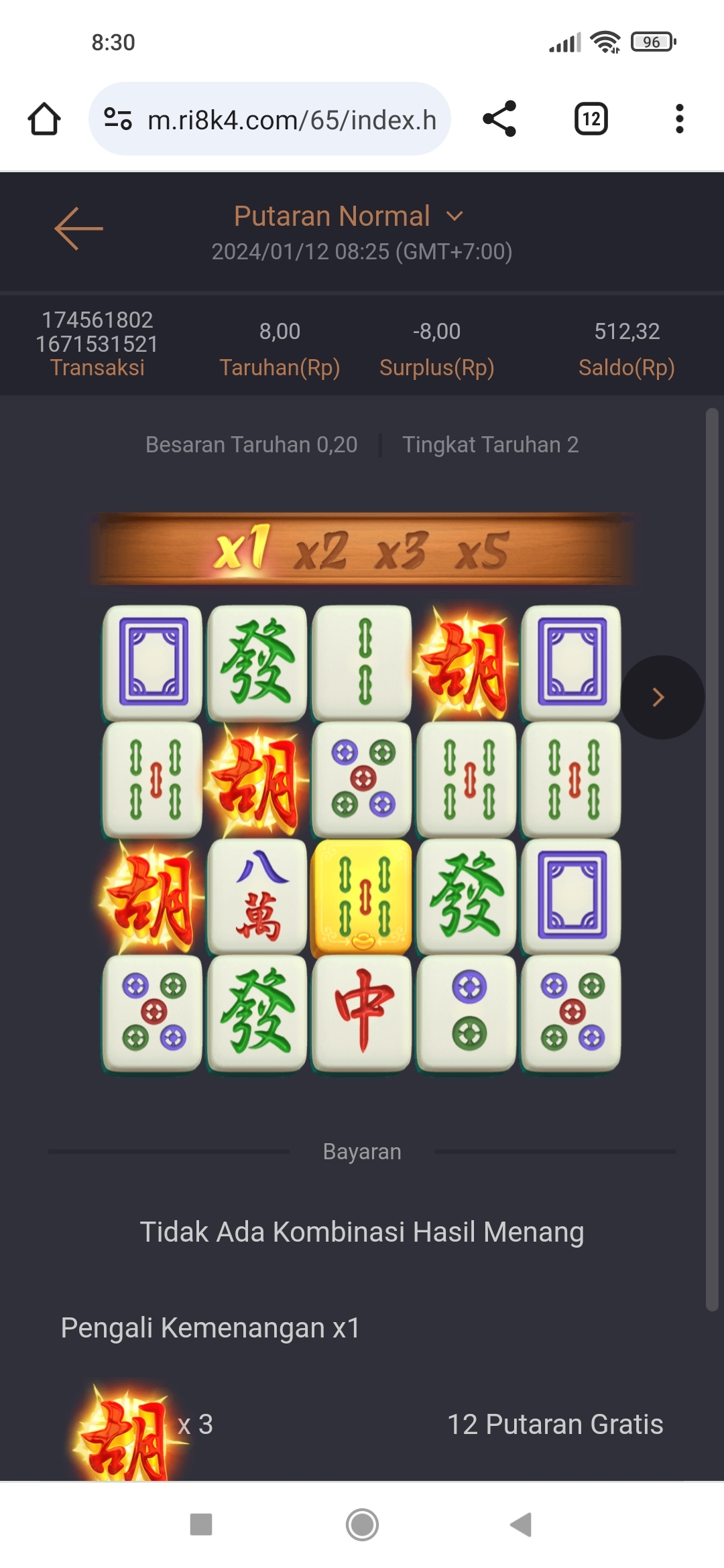Expand the Putaran Normal dropdown
This screenshot has height=1568, width=724.
349,216
